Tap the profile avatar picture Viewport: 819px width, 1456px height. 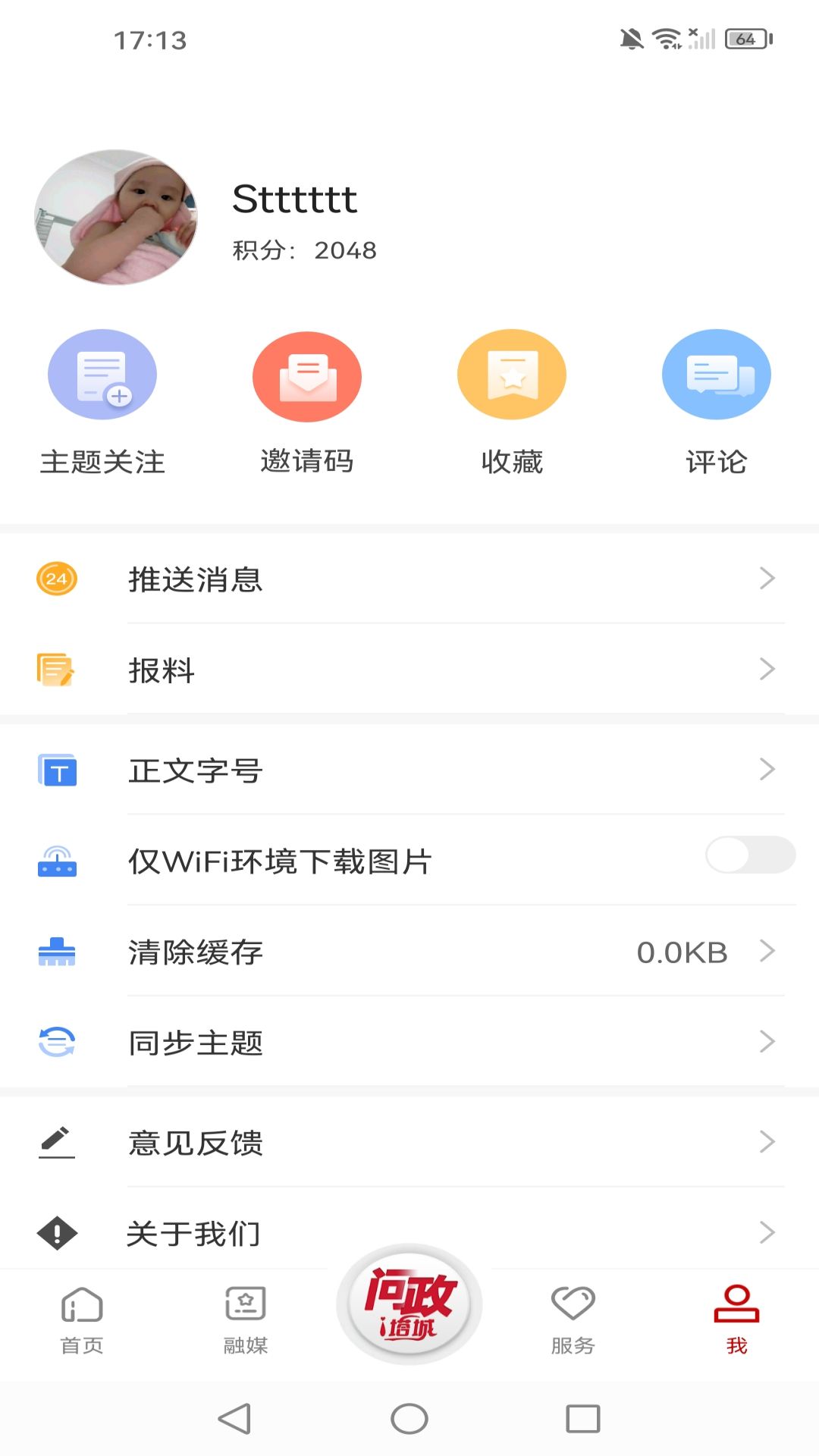(x=116, y=218)
